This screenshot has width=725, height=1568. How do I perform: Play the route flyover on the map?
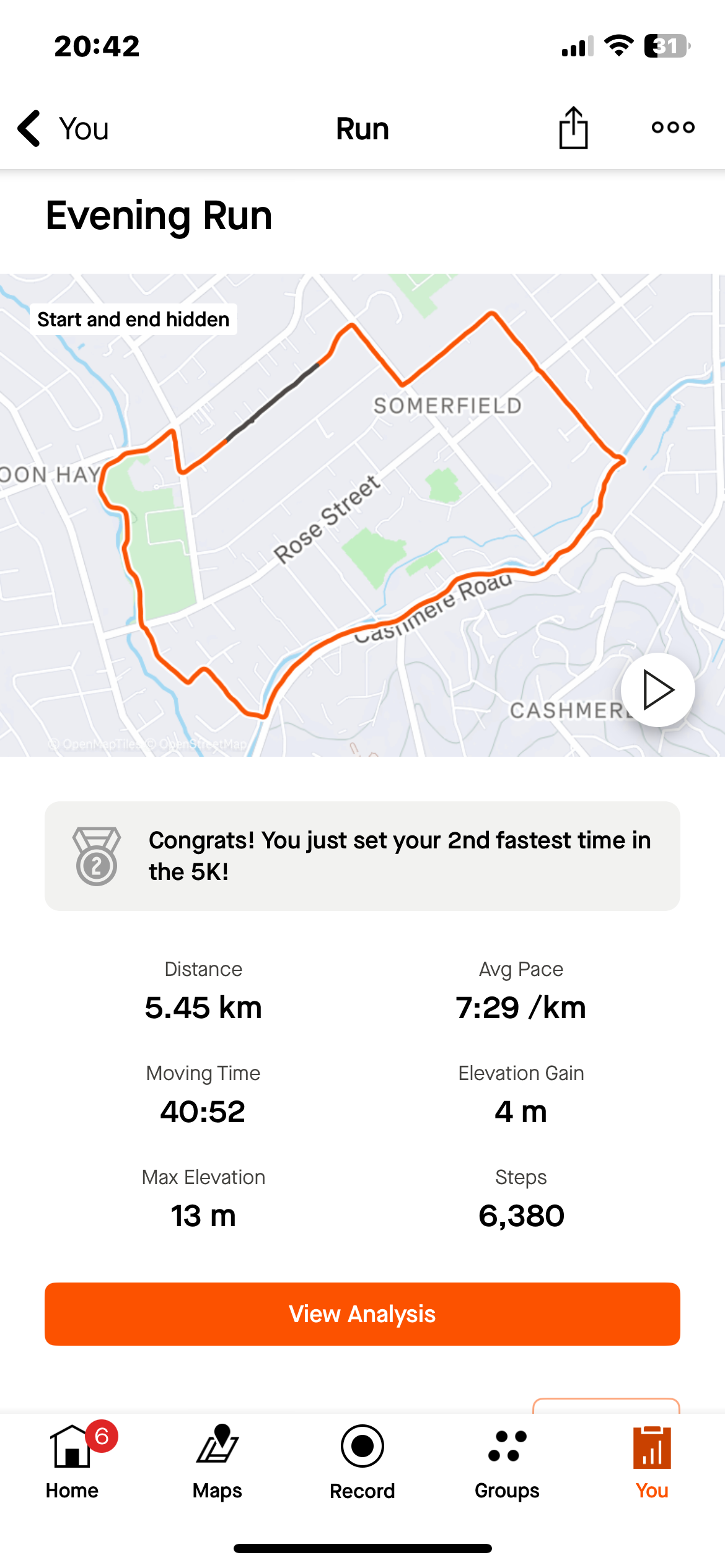pos(657,690)
